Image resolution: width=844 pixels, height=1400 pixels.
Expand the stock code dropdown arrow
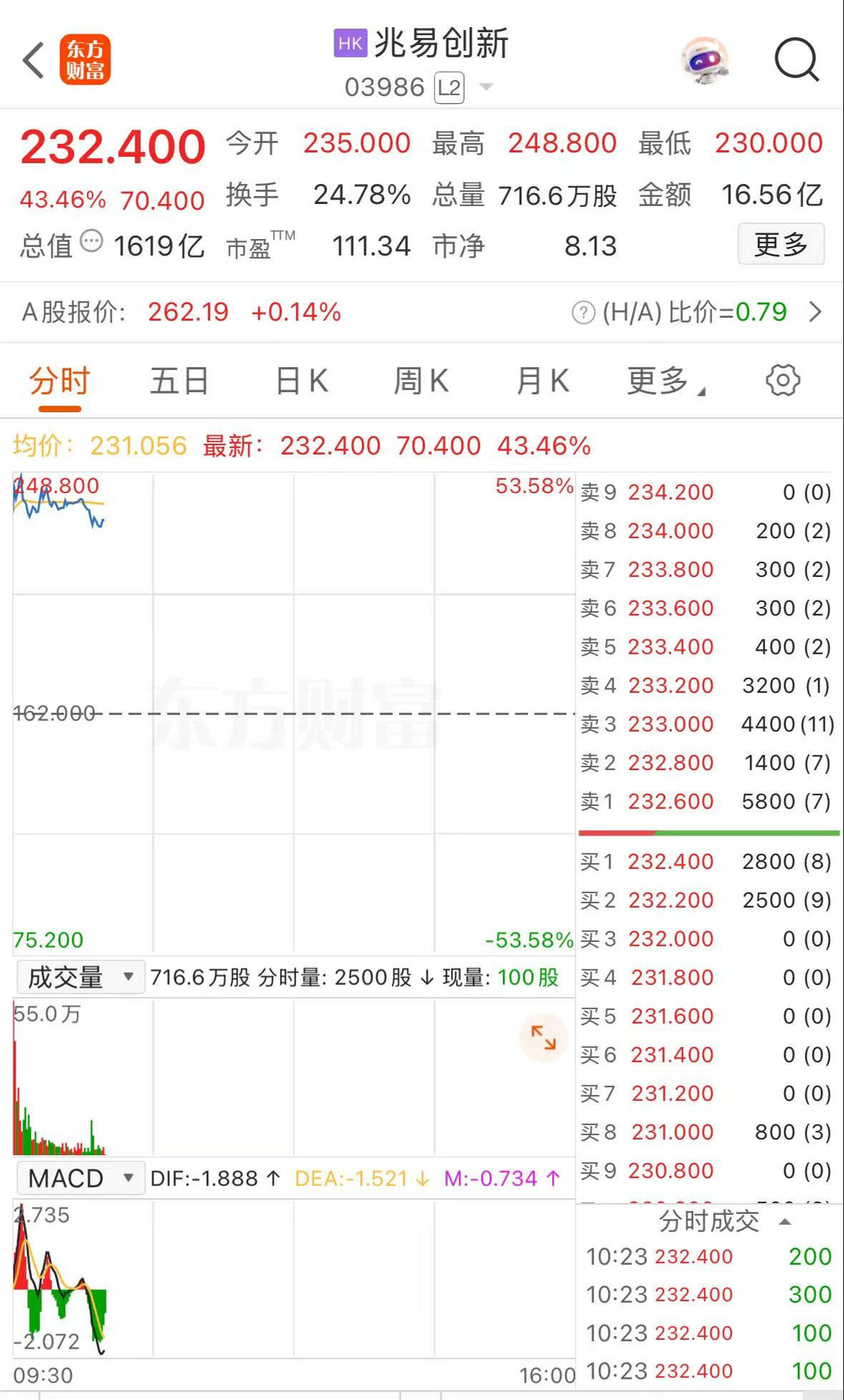[x=486, y=87]
